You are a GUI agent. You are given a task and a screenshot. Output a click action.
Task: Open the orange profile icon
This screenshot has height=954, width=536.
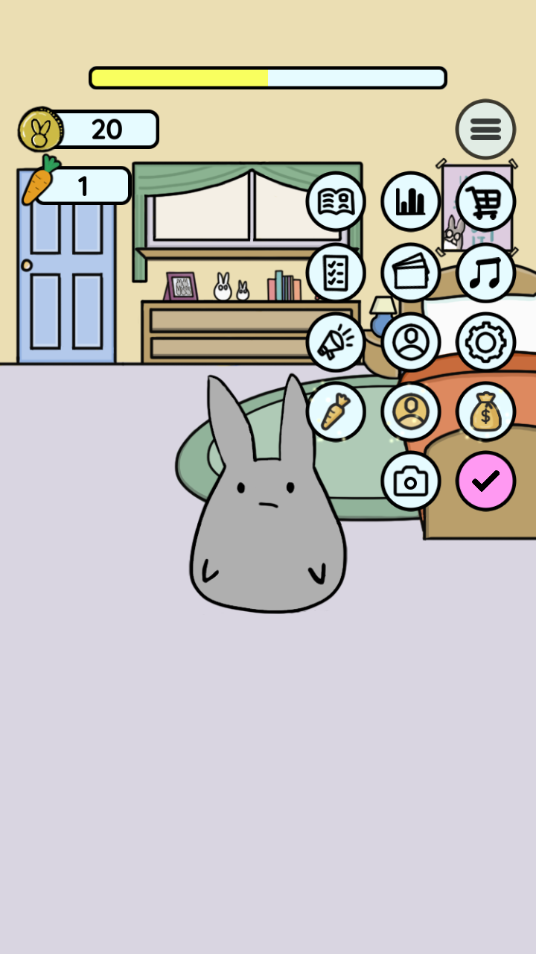tap(411, 412)
